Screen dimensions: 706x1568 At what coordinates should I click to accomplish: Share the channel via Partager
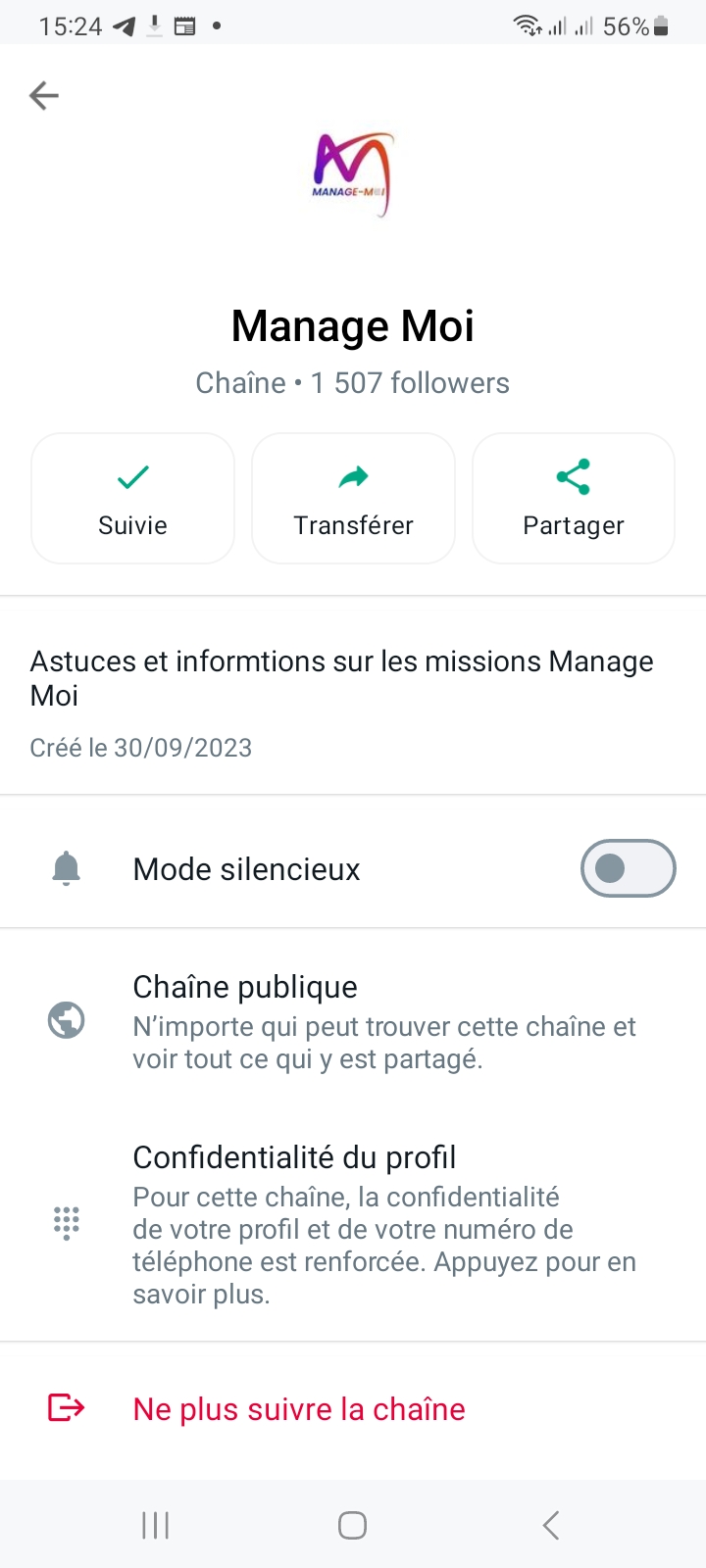(x=574, y=499)
